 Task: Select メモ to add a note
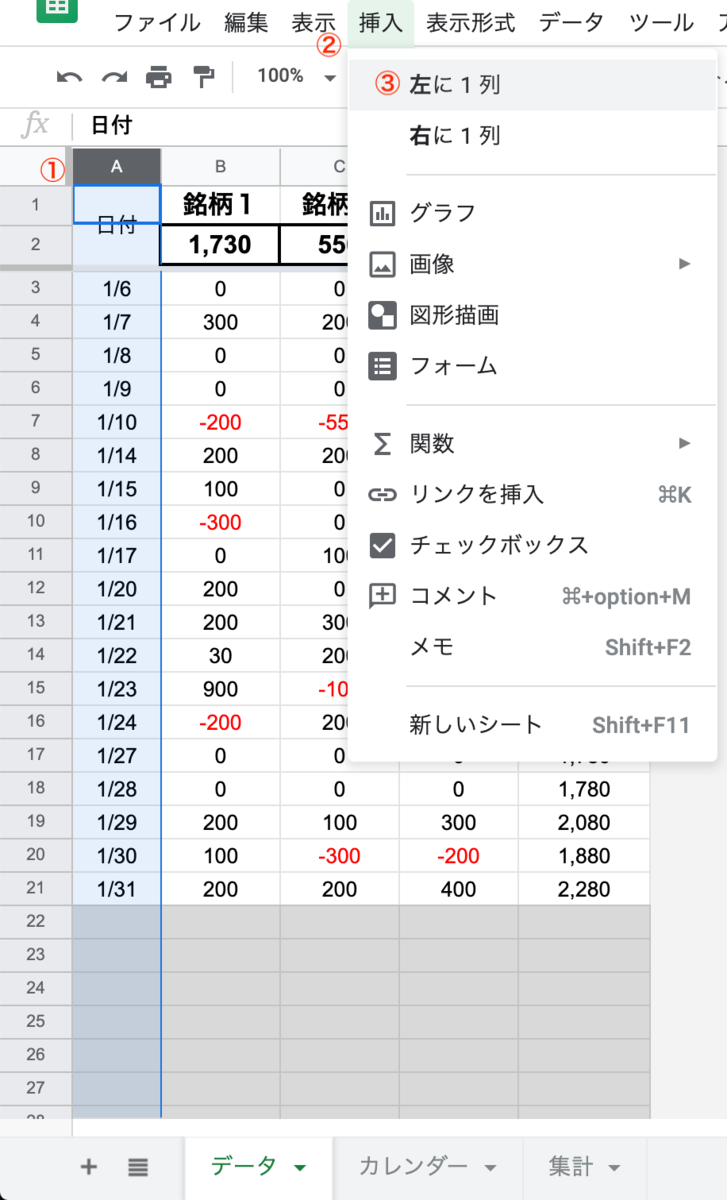tap(533, 647)
